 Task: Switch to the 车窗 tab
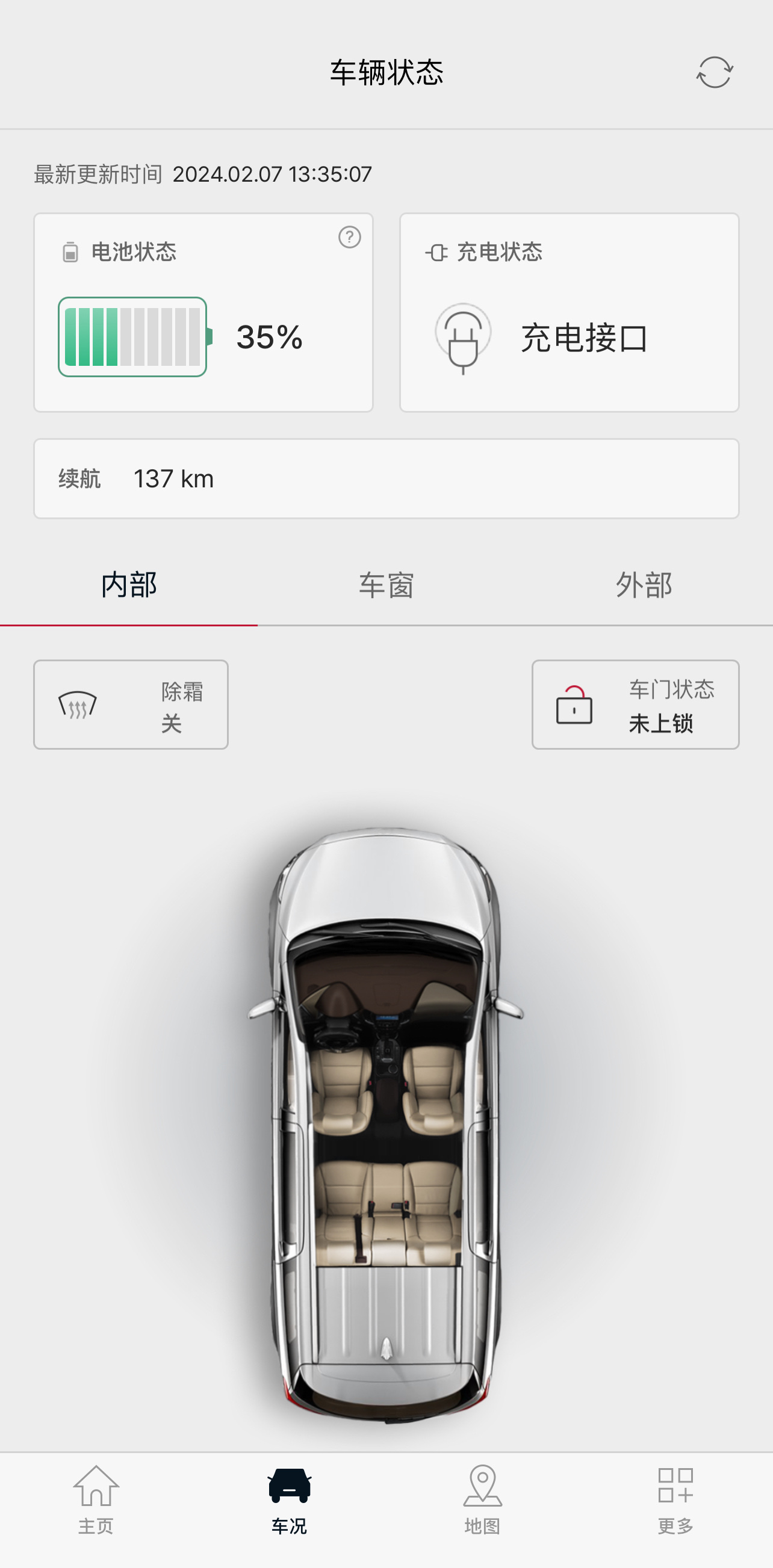(x=386, y=585)
